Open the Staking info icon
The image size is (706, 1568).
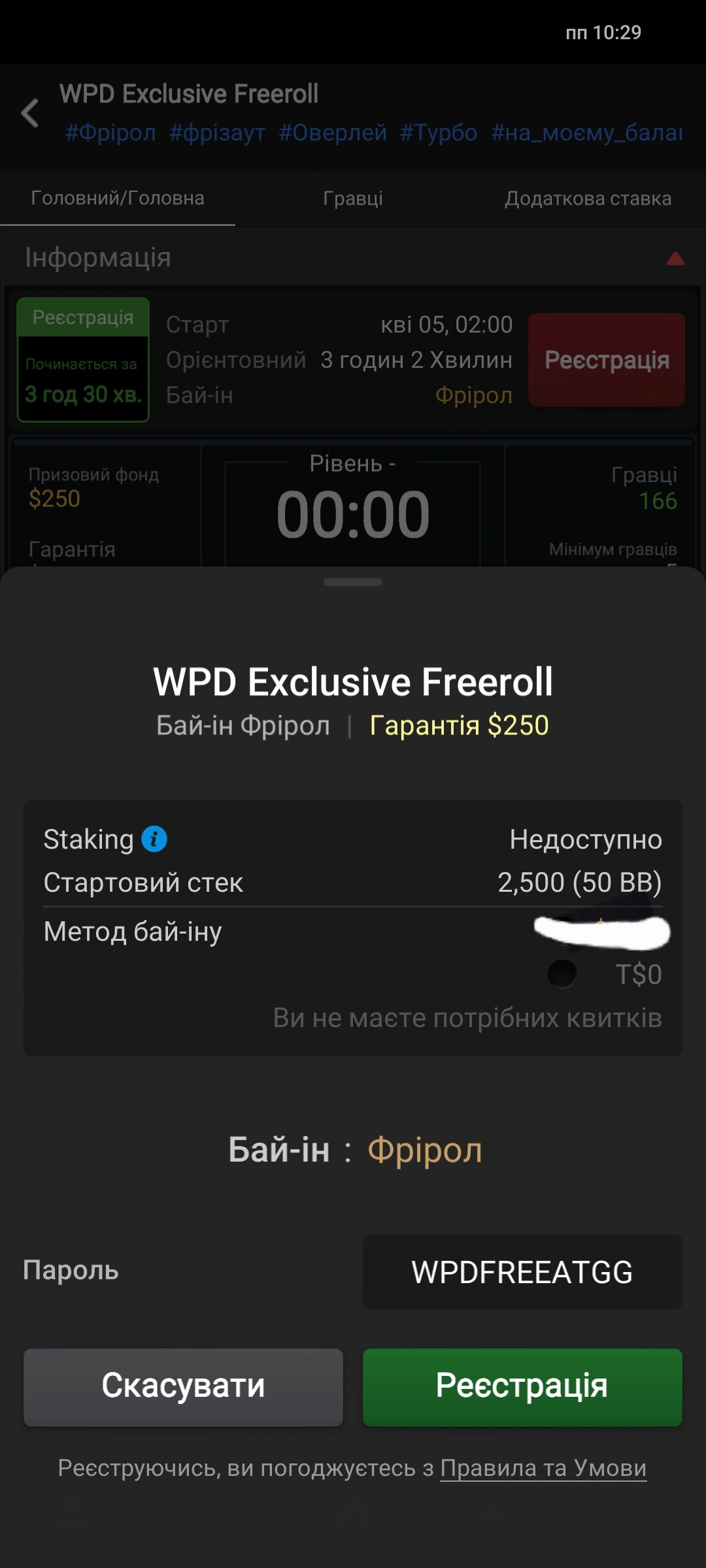[x=154, y=839]
